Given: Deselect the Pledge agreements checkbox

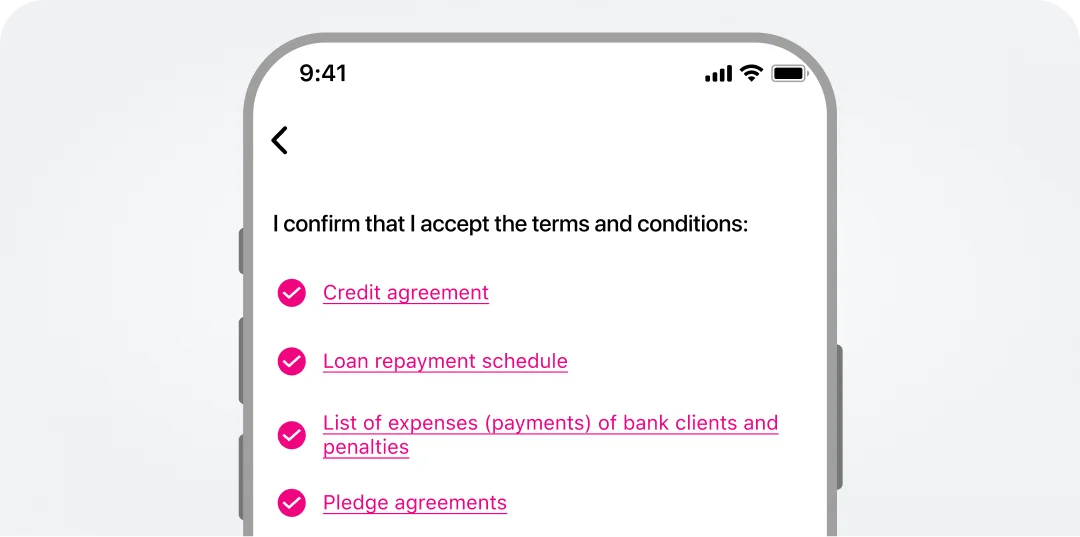Looking at the screenshot, I should coord(291,503).
